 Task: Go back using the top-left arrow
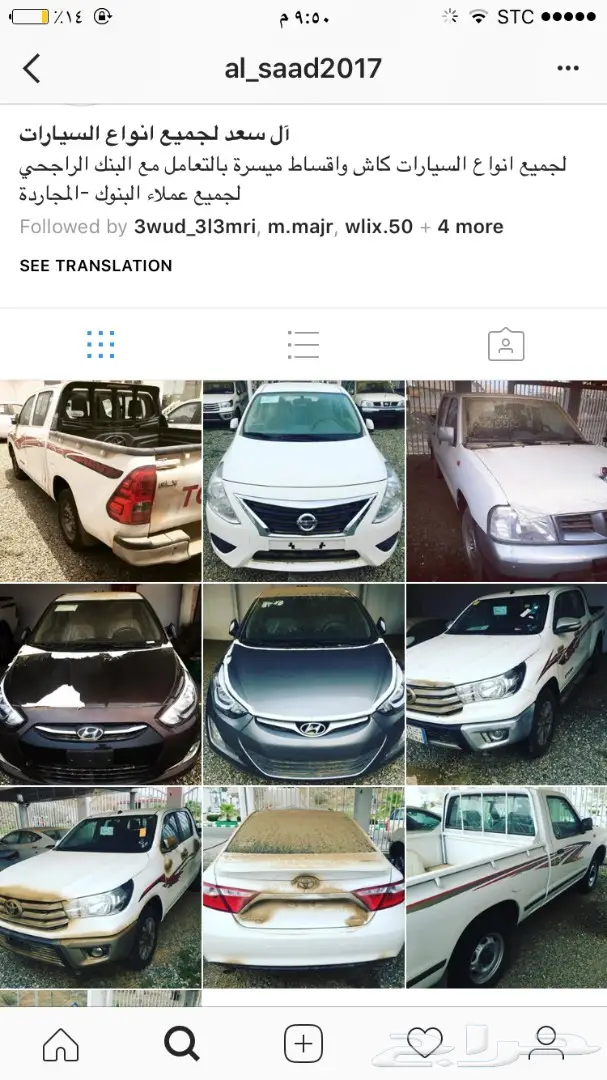[32, 68]
